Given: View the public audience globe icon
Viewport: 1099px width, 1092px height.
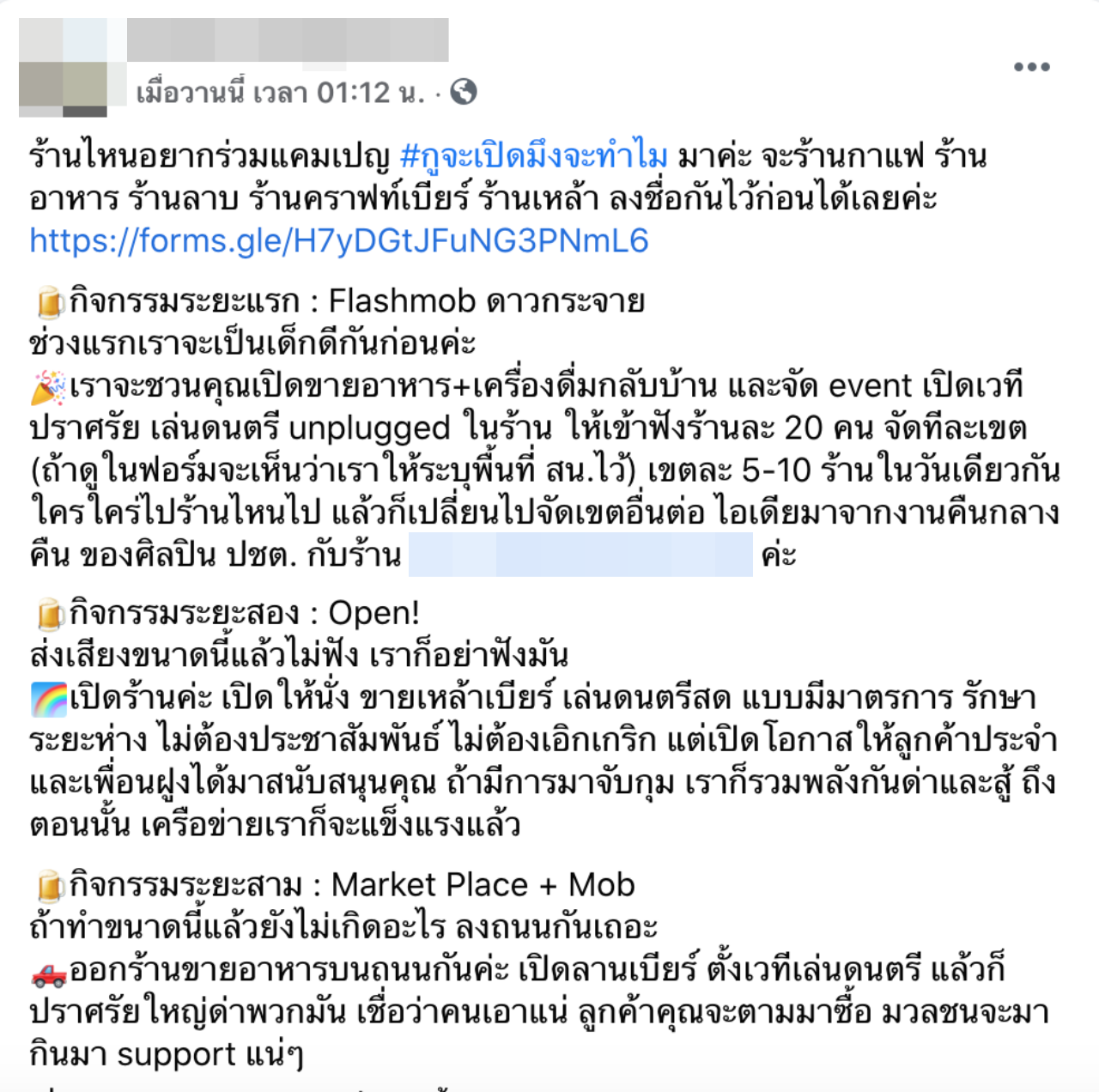Looking at the screenshot, I should tap(464, 92).
